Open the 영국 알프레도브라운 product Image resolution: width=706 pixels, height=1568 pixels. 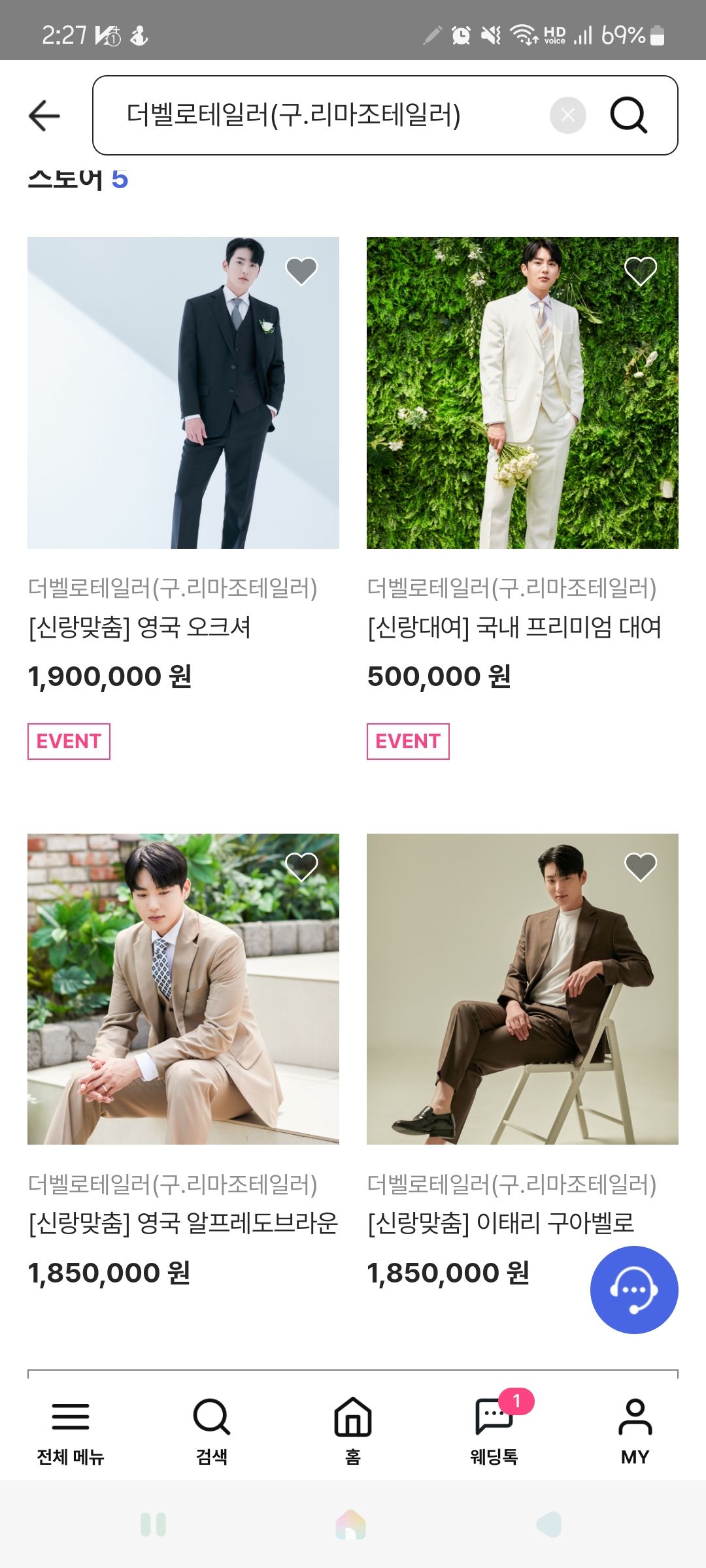(183, 988)
